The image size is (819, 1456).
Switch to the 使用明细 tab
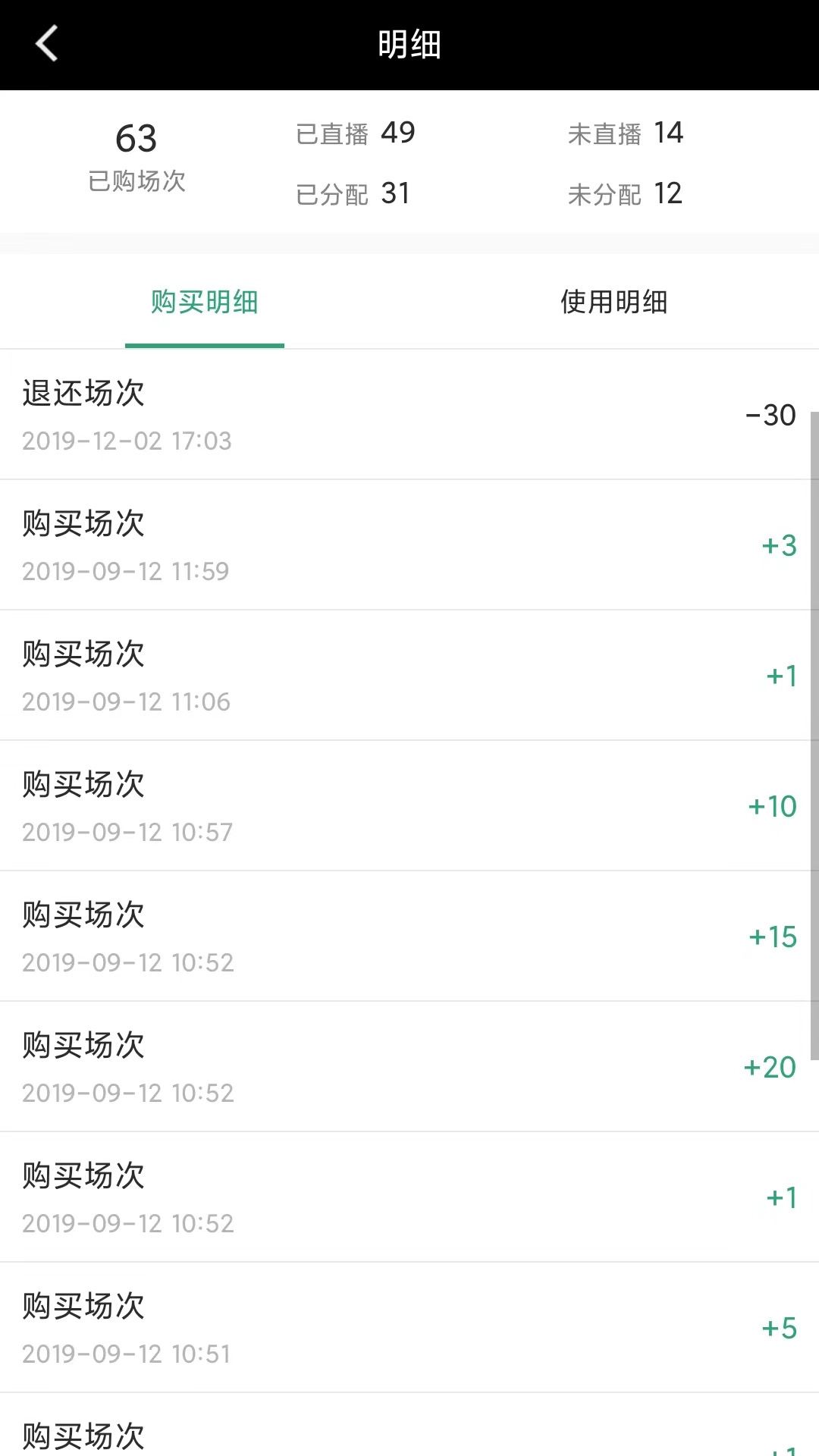click(613, 302)
